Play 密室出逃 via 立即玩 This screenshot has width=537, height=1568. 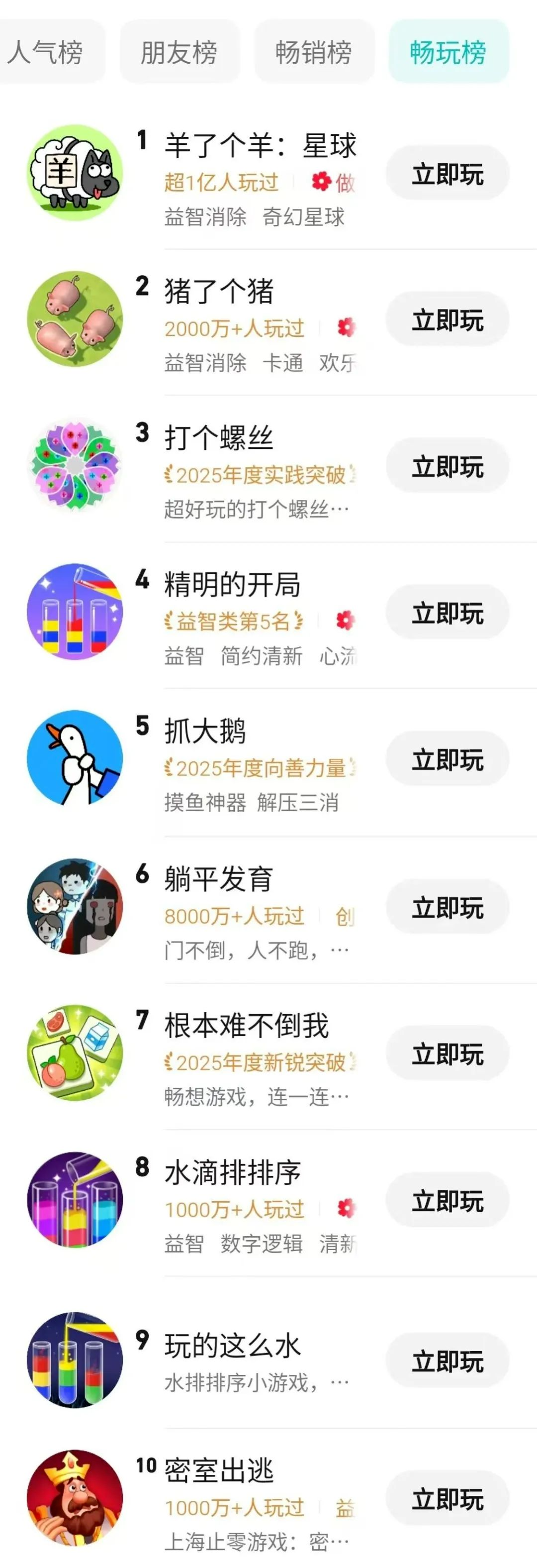click(x=447, y=1499)
